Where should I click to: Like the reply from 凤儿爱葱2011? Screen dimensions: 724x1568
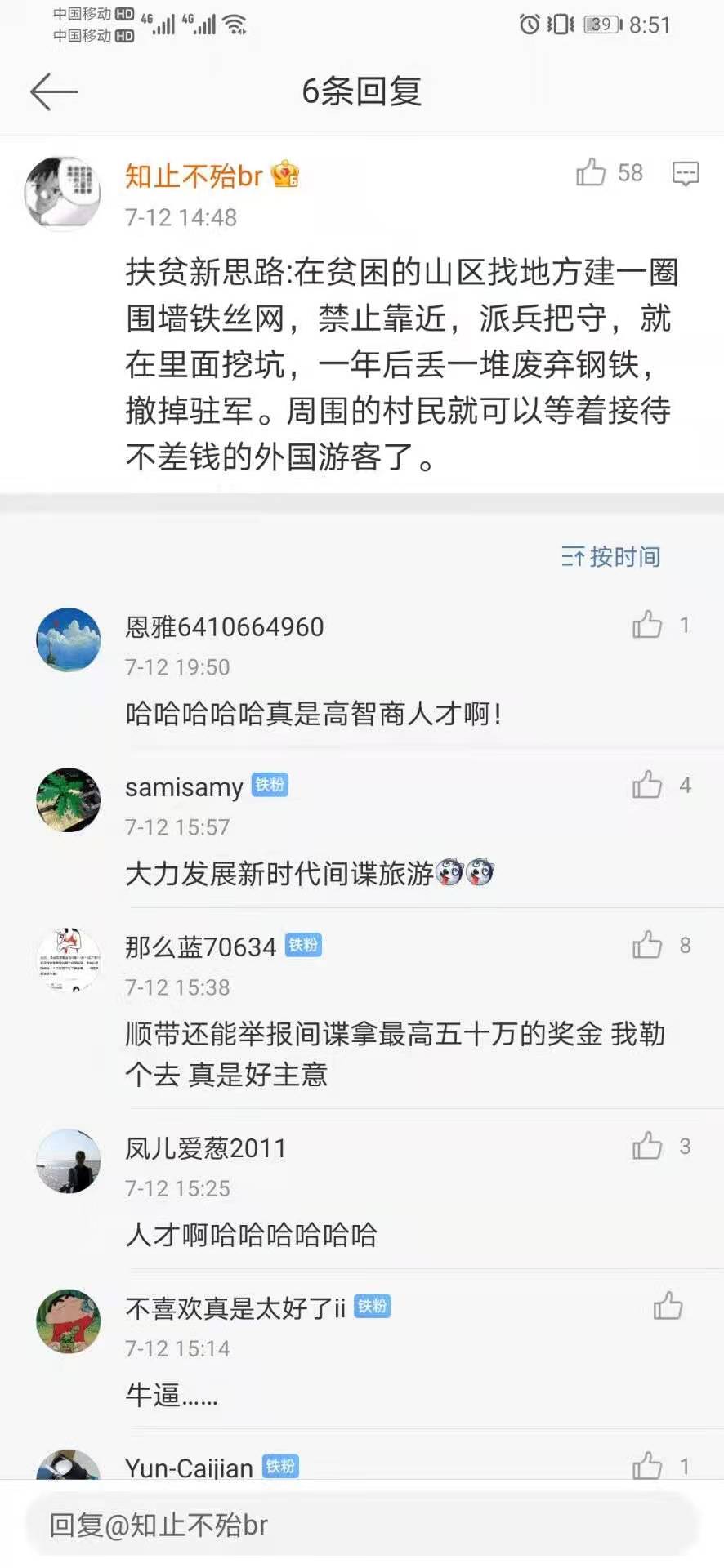click(x=647, y=1146)
